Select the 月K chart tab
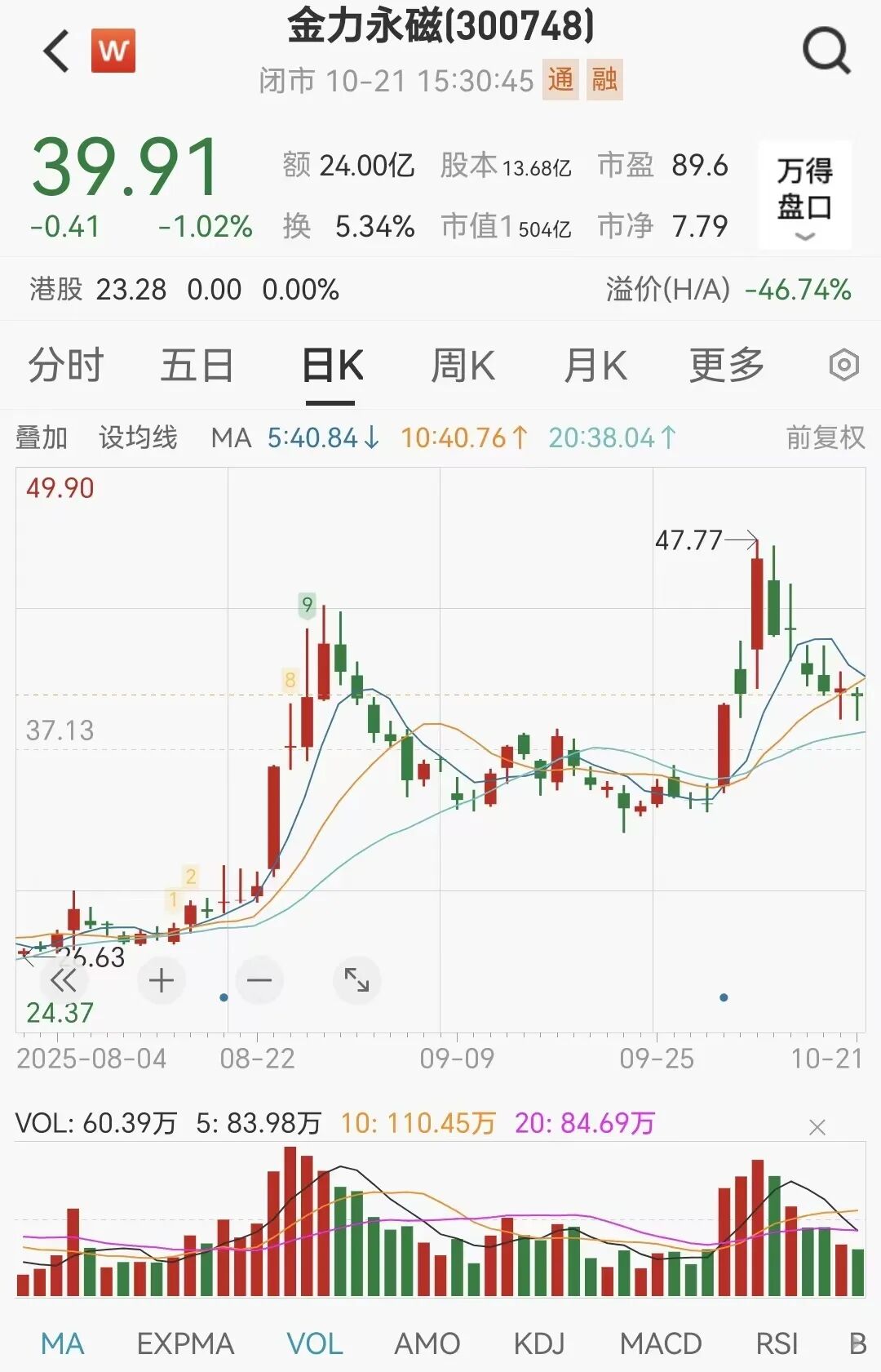Screen dimensions: 881x1372 click(x=595, y=365)
